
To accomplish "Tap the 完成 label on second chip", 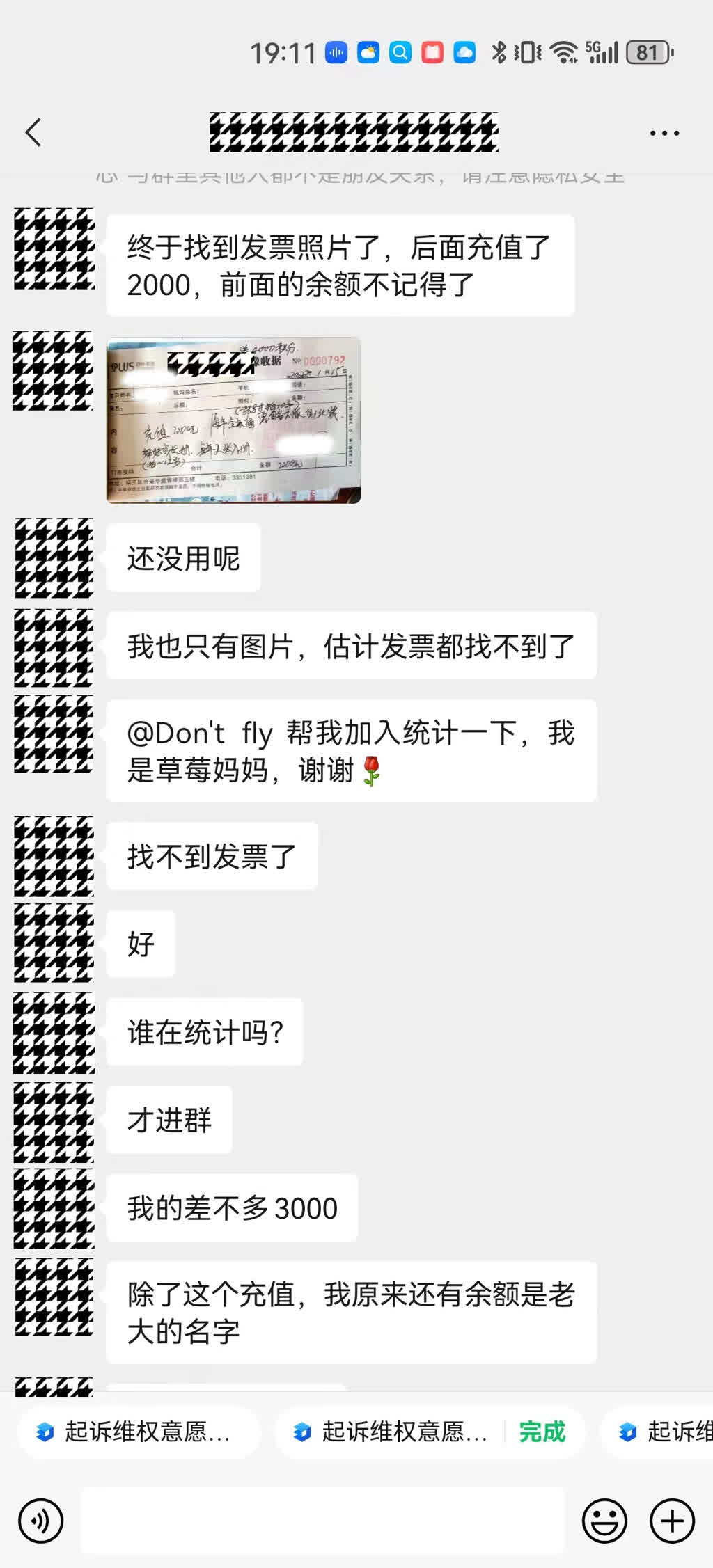I will click(542, 1432).
